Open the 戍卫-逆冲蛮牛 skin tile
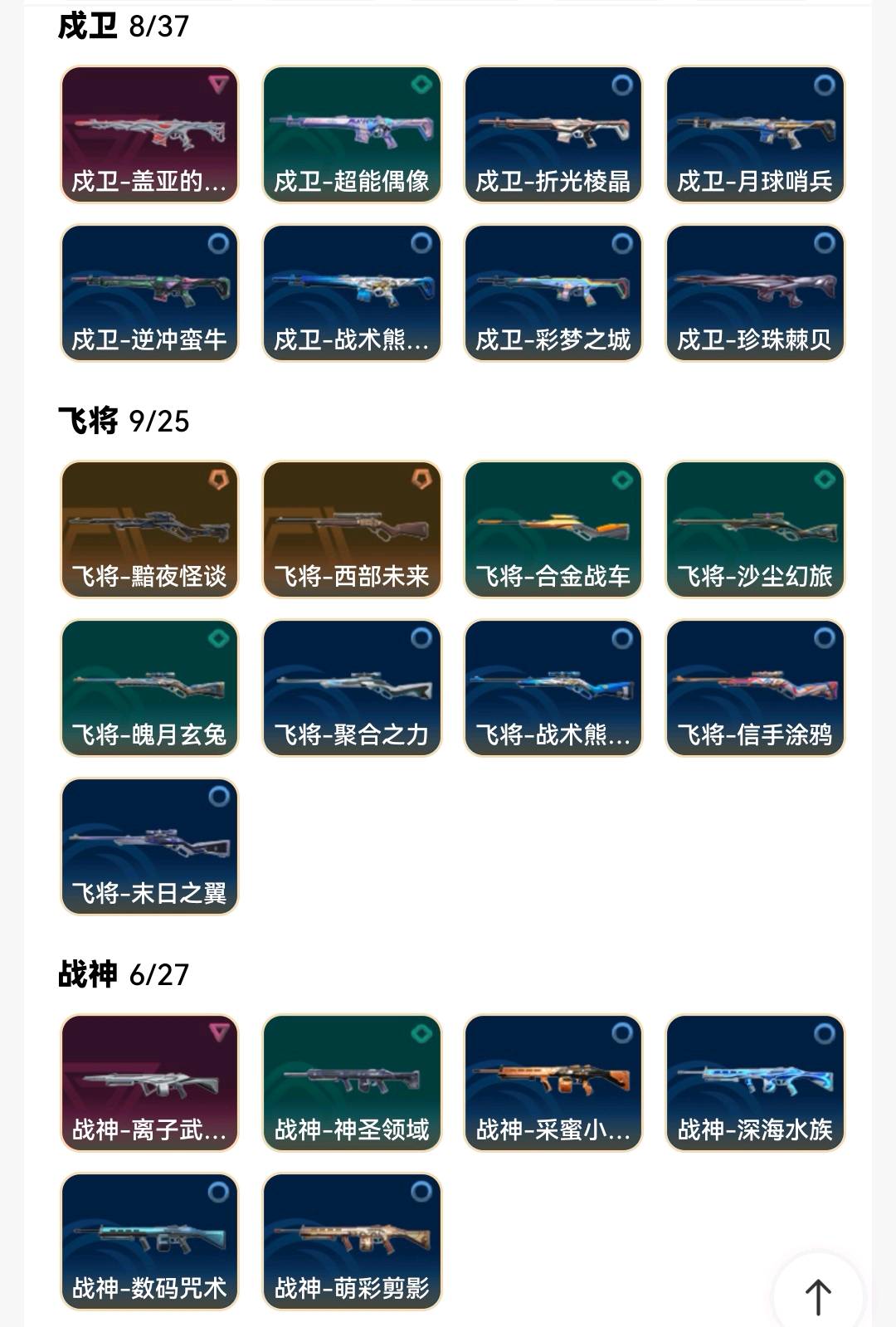The height and width of the screenshot is (1327, 896). (x=149, y=293)
